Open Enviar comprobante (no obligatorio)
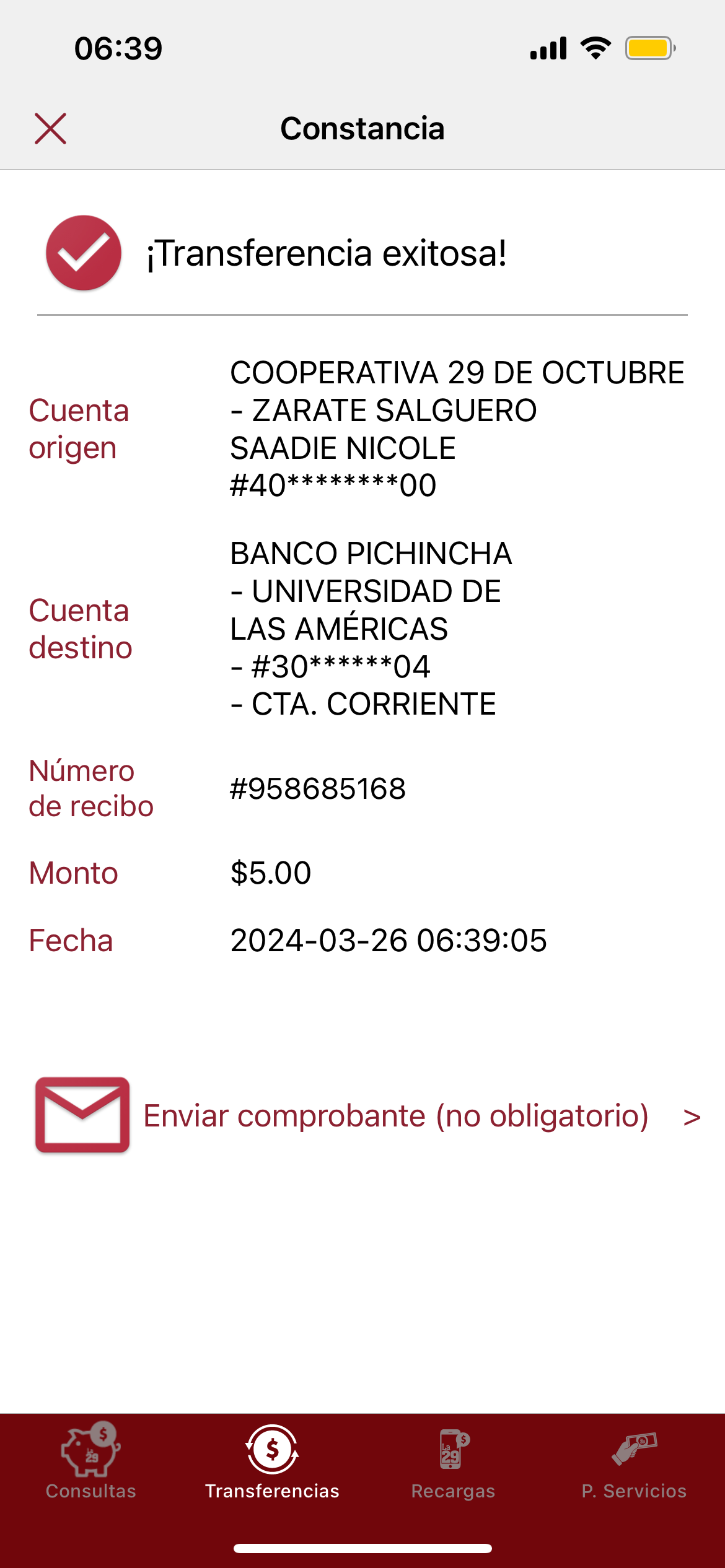The width and height of the screenshot is (725, 1568). (395, 1116)
